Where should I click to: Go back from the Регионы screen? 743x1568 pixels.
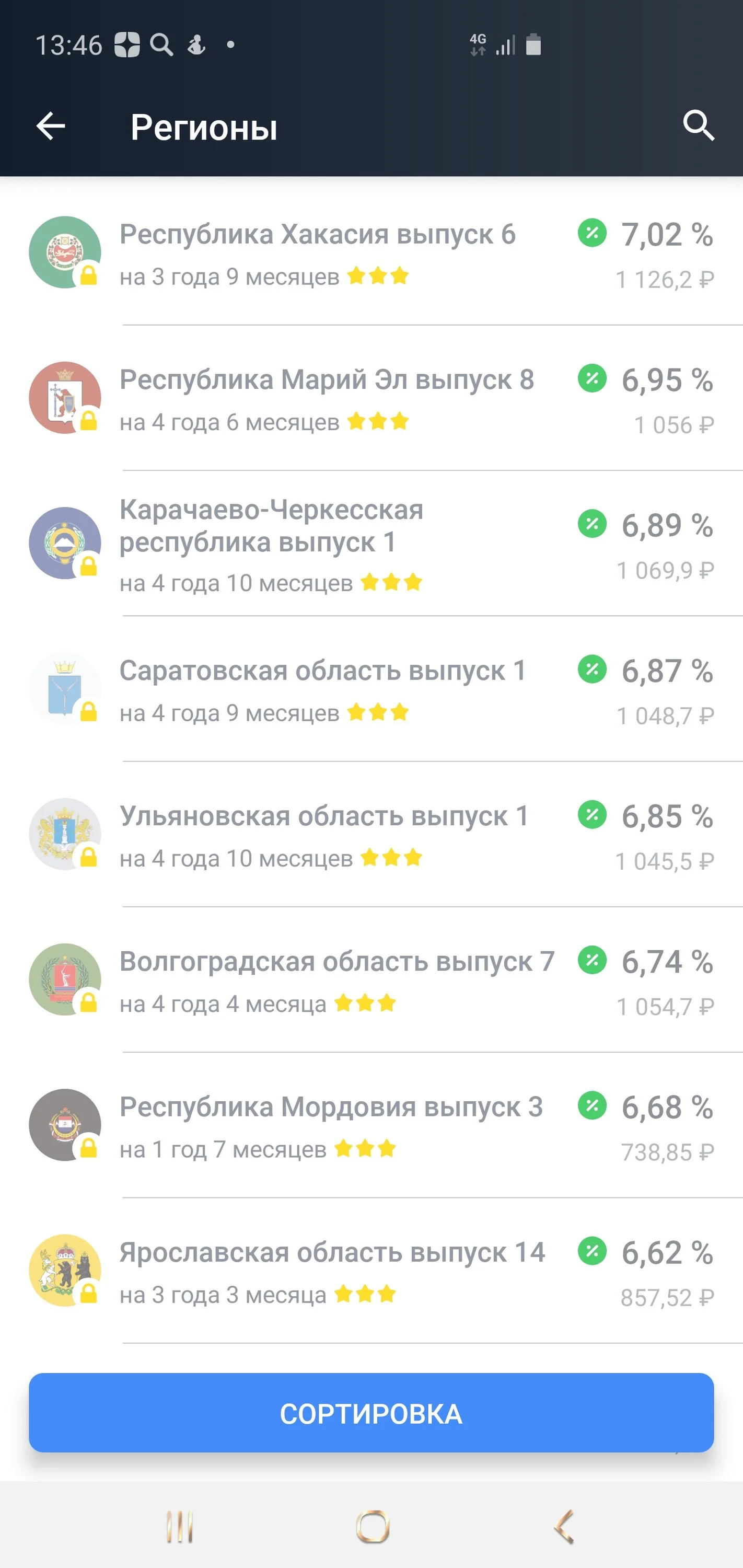pyautogui.click(x=51, y=126)
